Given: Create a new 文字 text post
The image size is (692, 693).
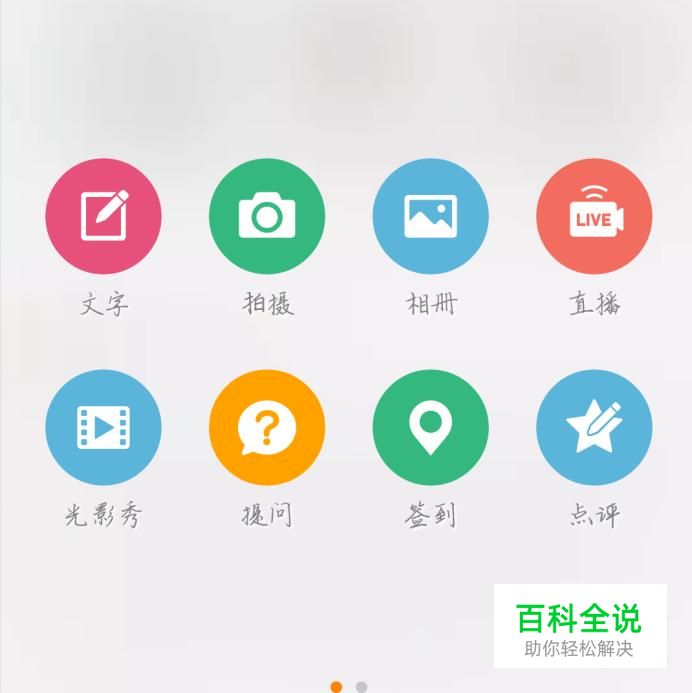Looking at the screenshot, I should click(103, 216).
